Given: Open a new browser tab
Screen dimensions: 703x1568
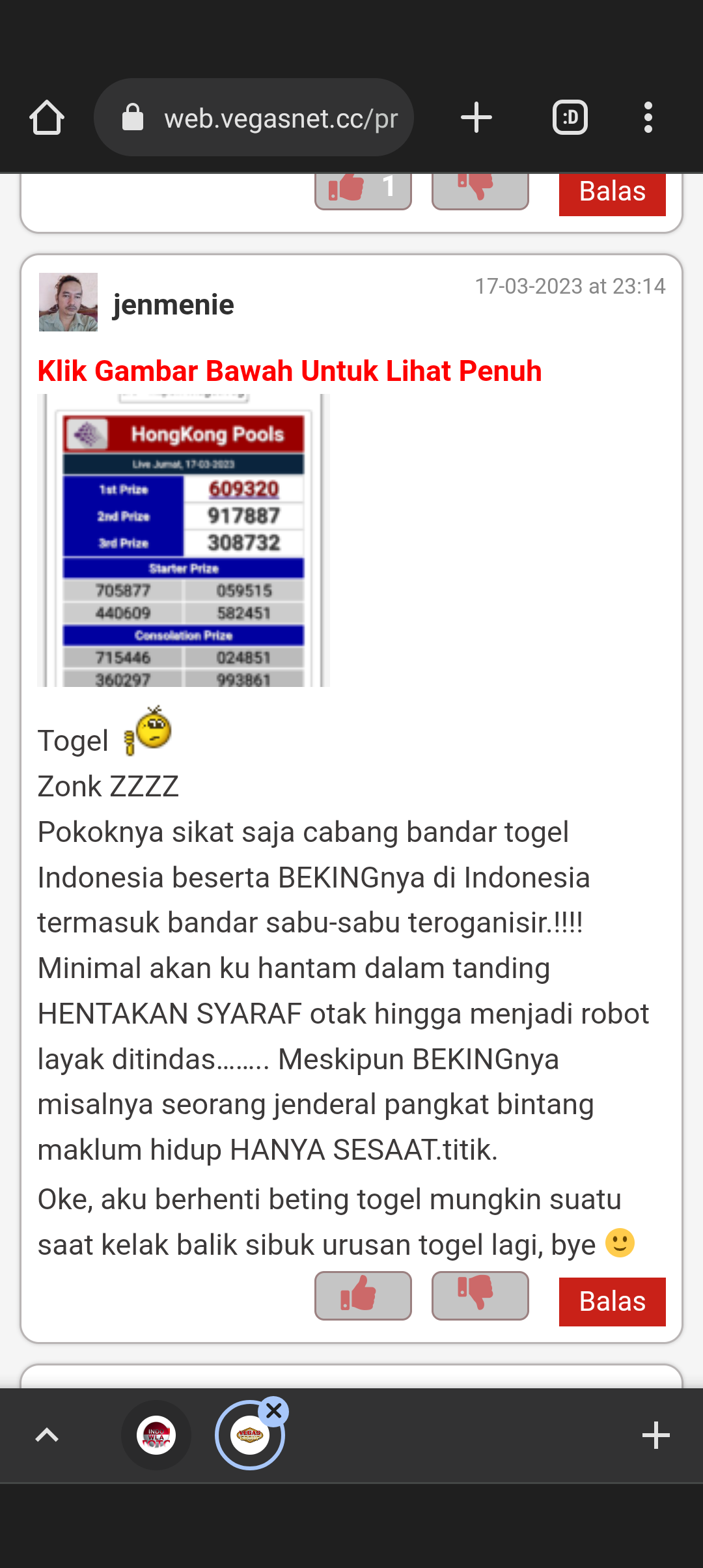Looking at the screenshot, I should point(476,118).
